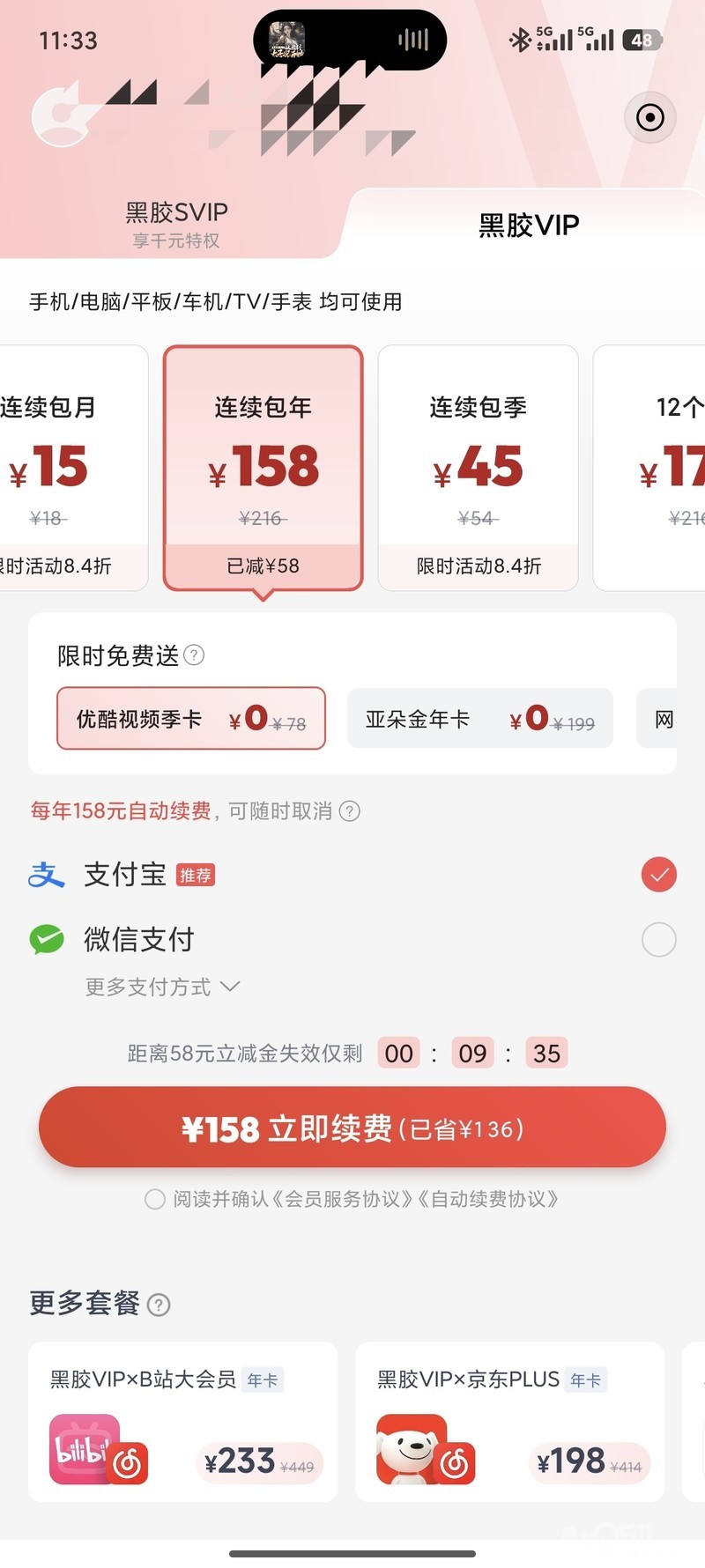
Task: Tap the target icon at top right
Action: tap(649, 118)
